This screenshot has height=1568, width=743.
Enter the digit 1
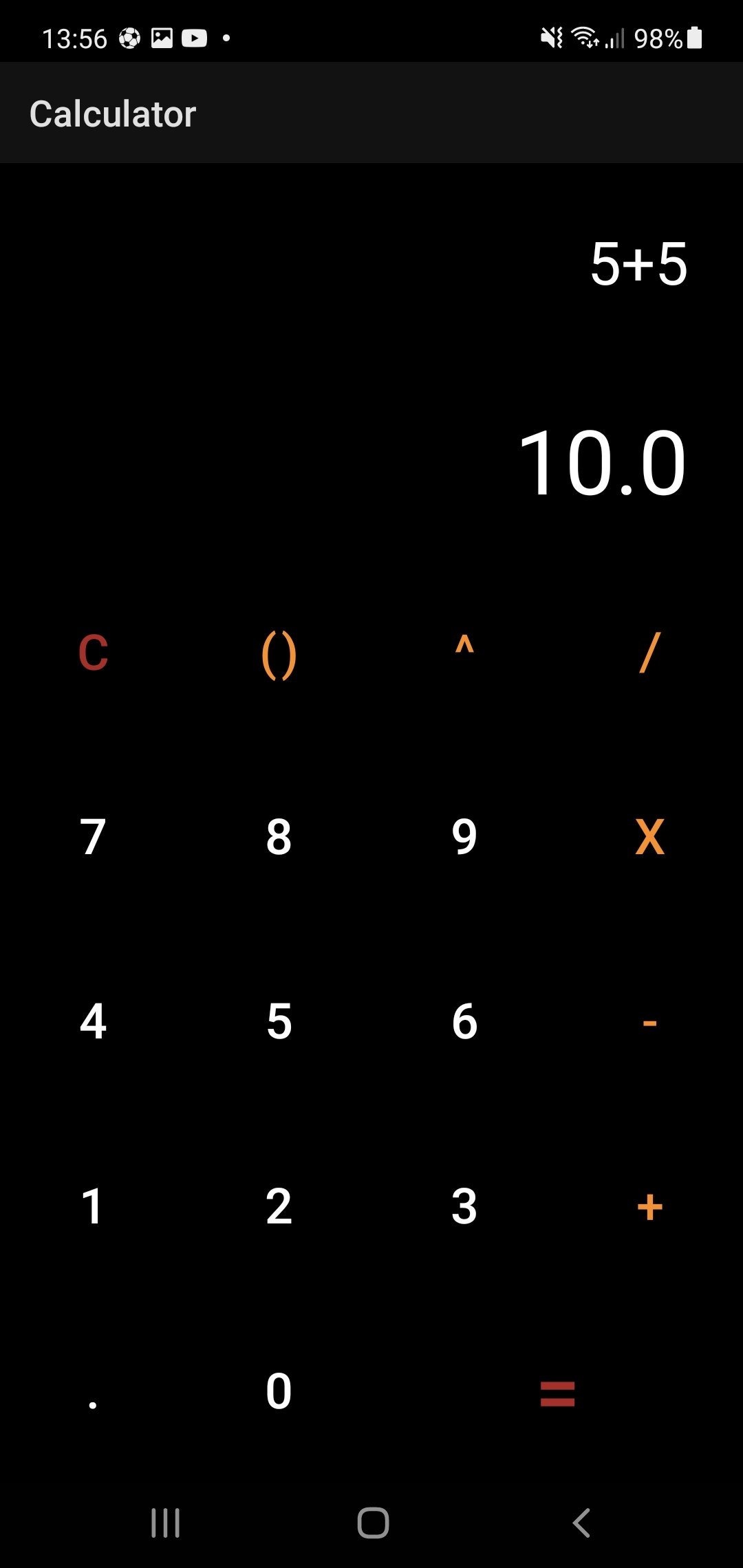[93, 1206]
